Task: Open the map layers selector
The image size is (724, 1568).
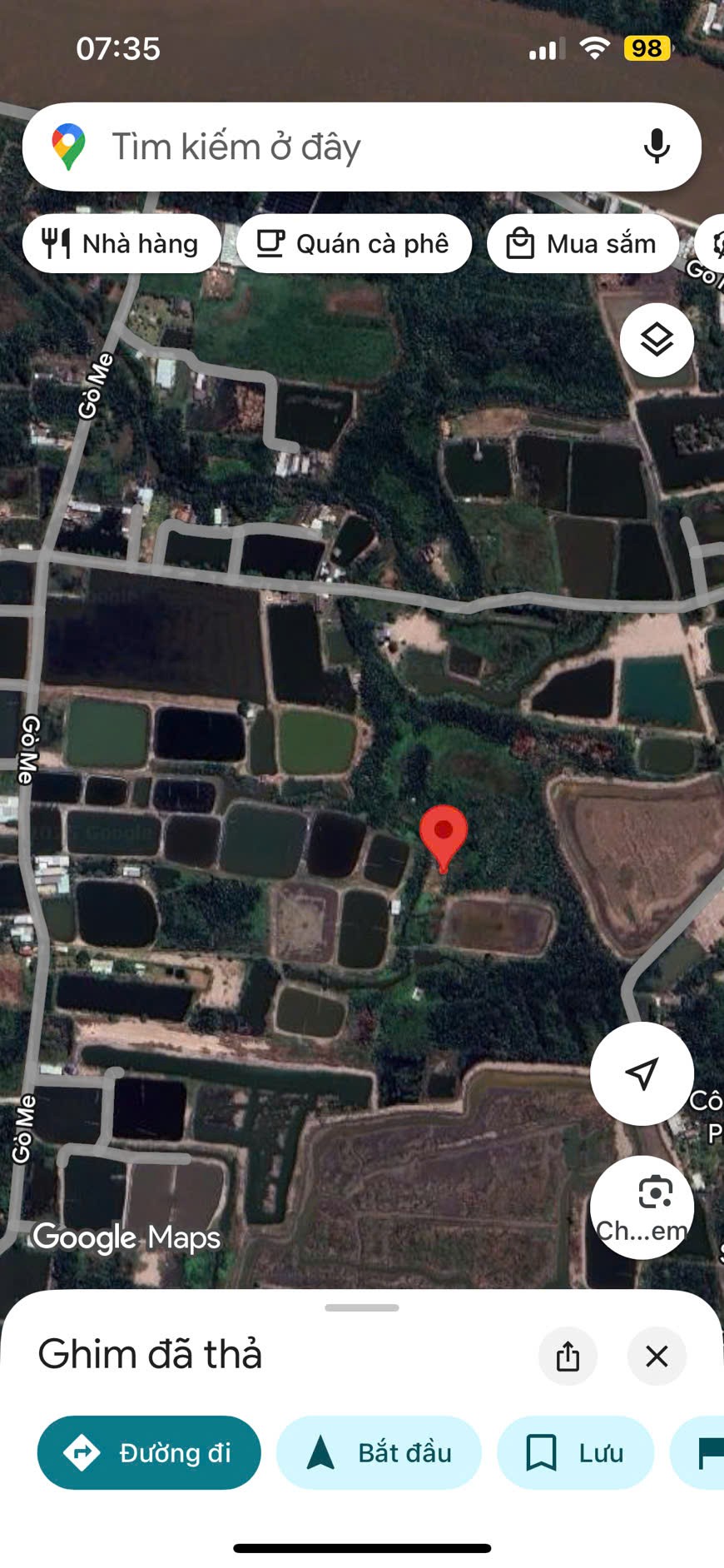Action: [657, 340]
